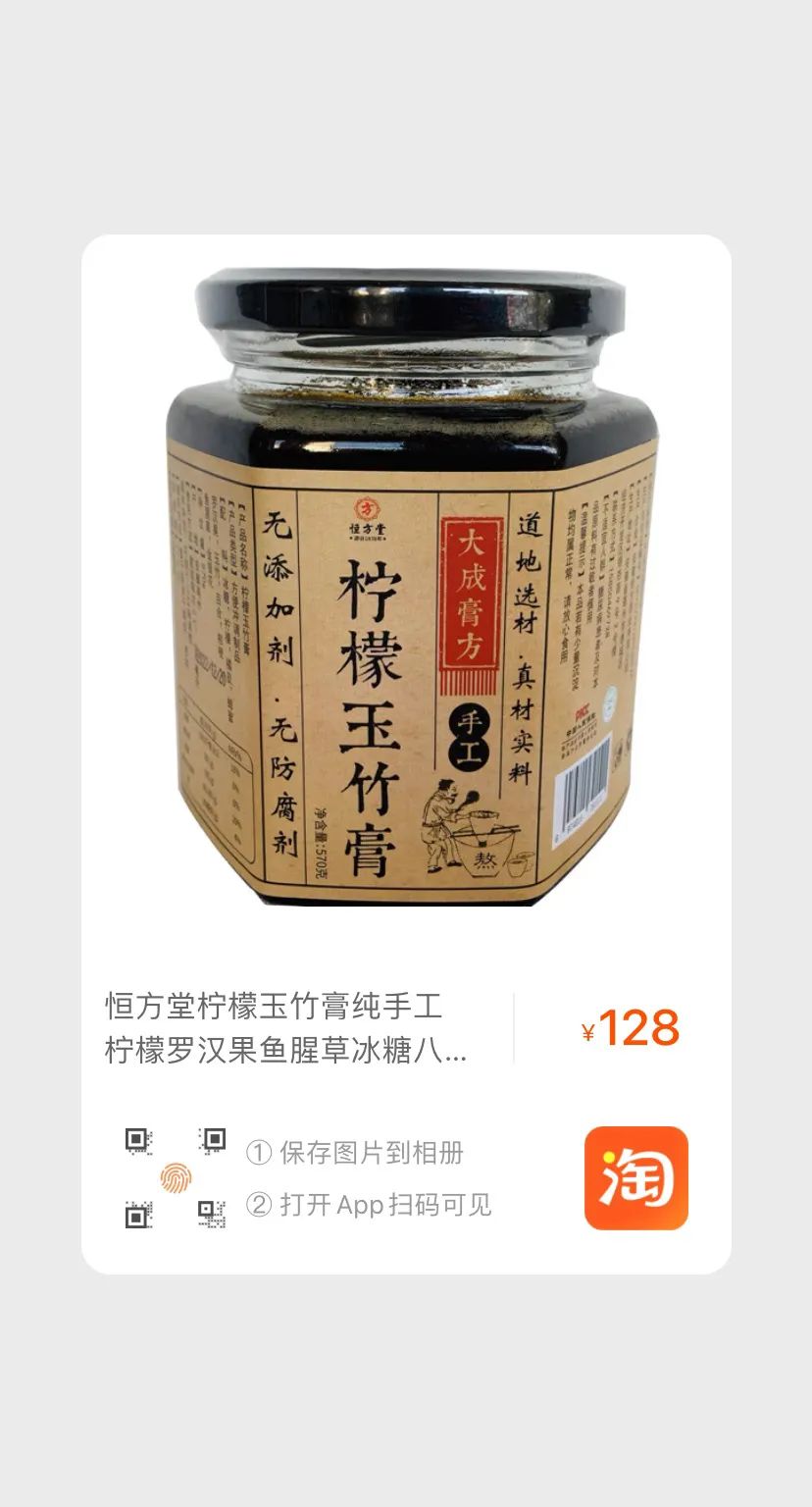Screen dimensions: 812x1507
Task: Click the green certification mark on the label
Action: 608,702
